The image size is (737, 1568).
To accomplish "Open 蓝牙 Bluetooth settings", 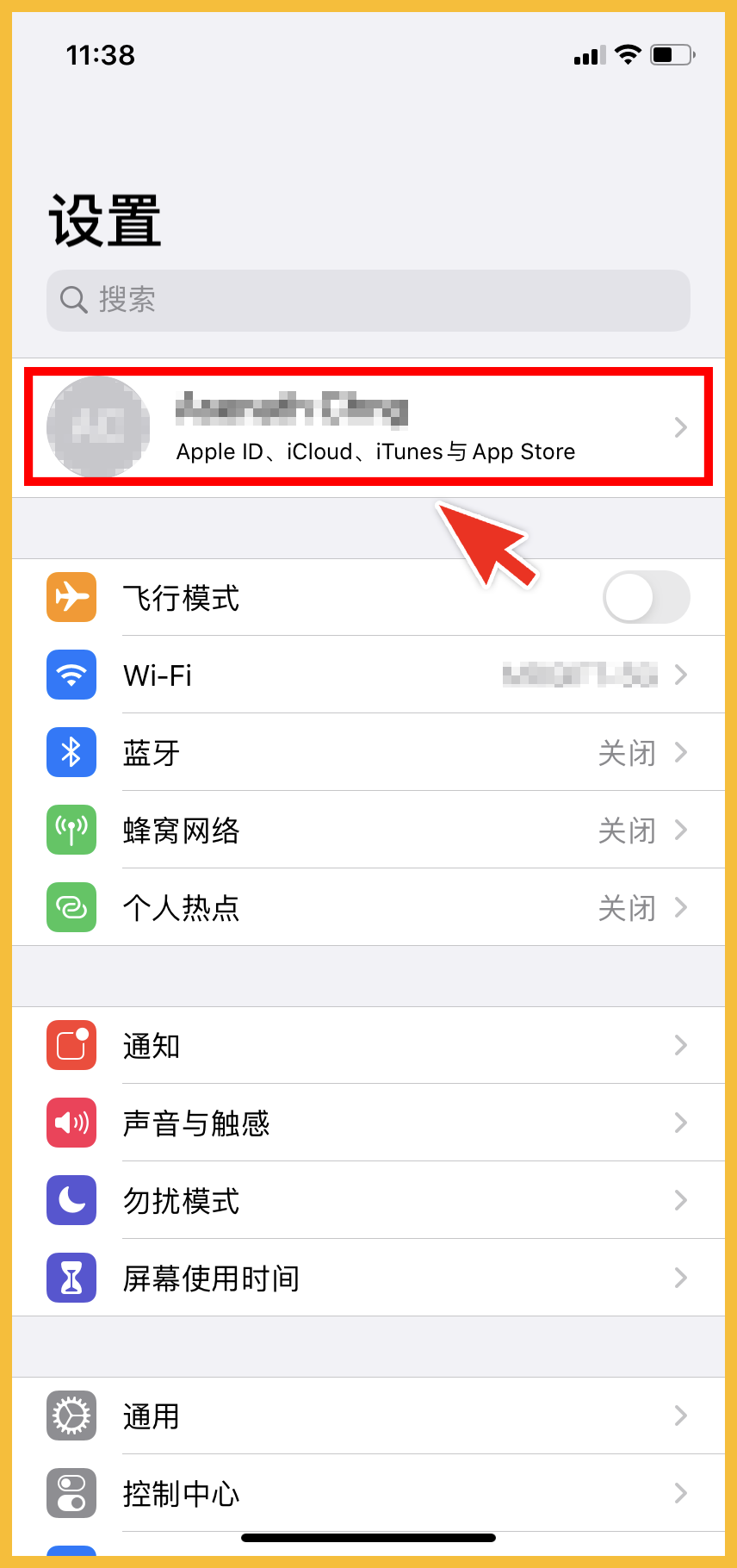I will 368,752.
